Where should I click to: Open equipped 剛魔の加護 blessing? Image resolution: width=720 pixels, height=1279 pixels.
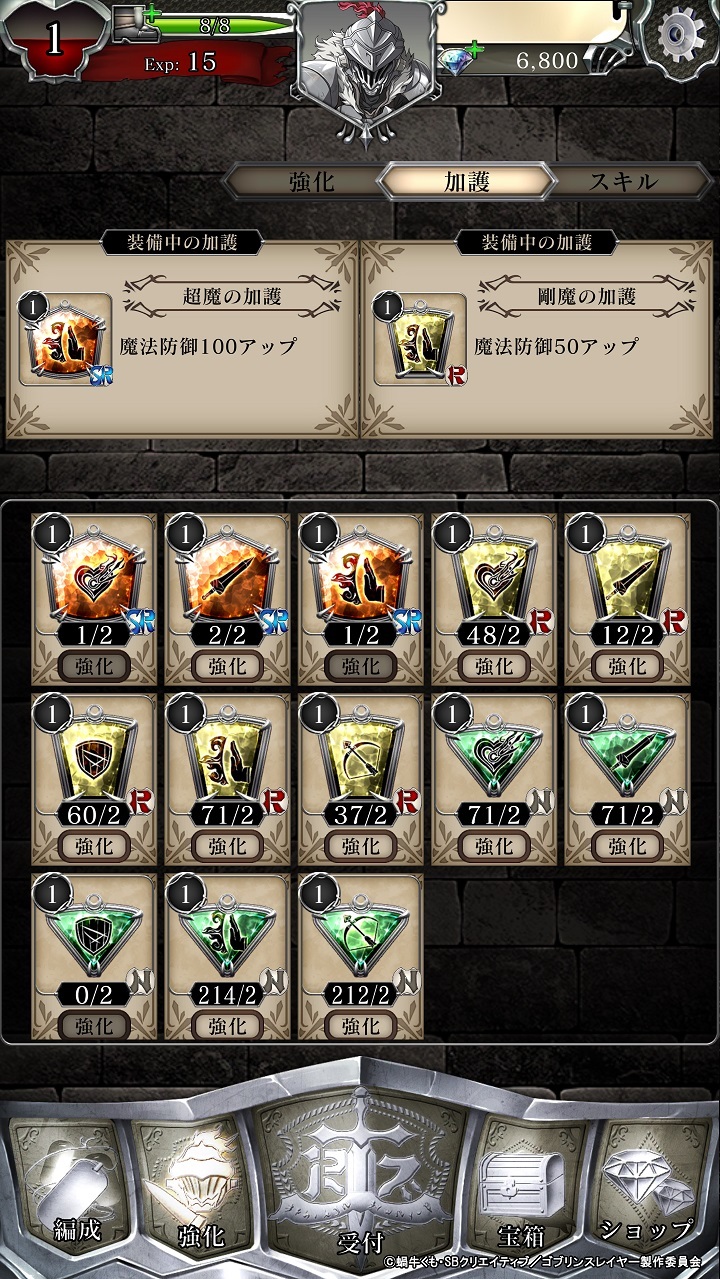420,340
